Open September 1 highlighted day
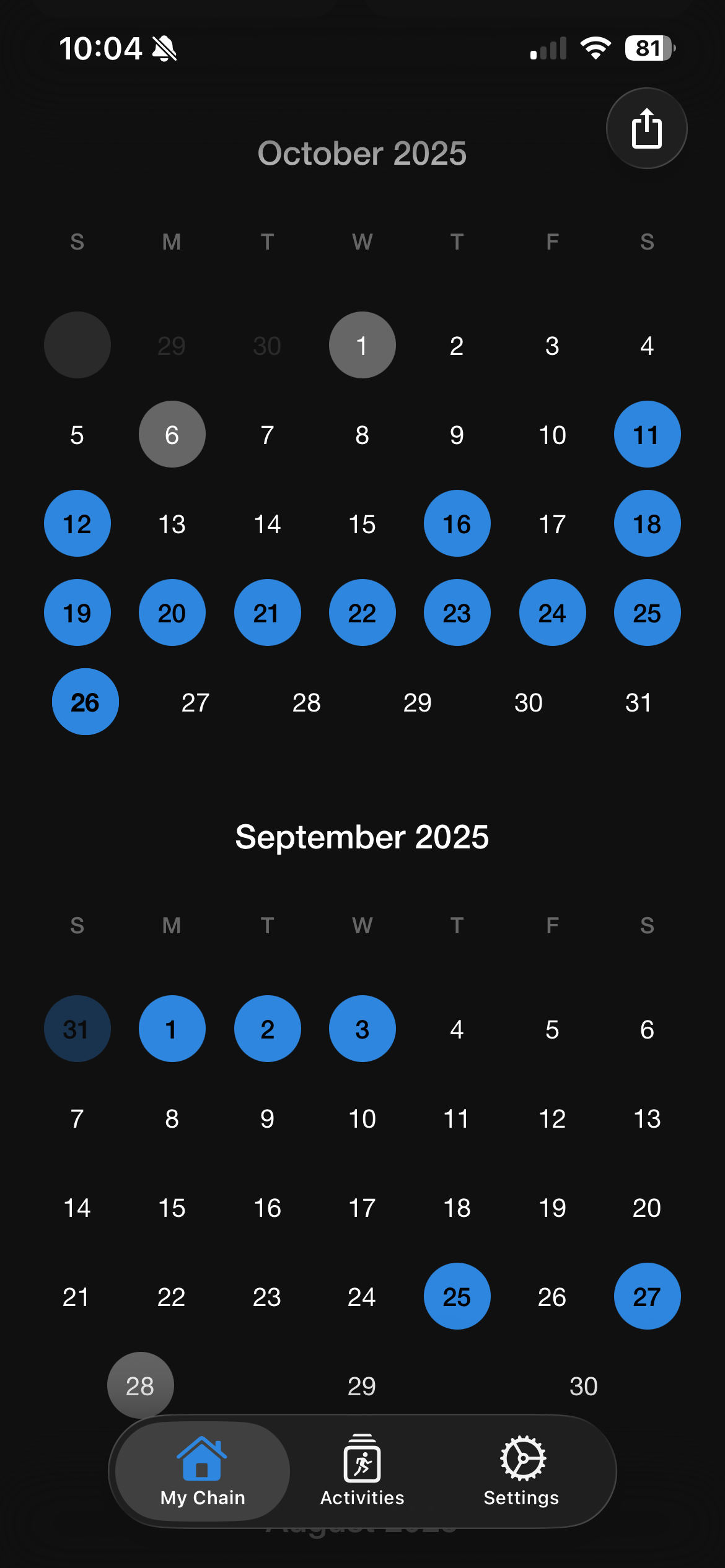This screenshot has height=1568, width=725. click(x=172, y=1029)
